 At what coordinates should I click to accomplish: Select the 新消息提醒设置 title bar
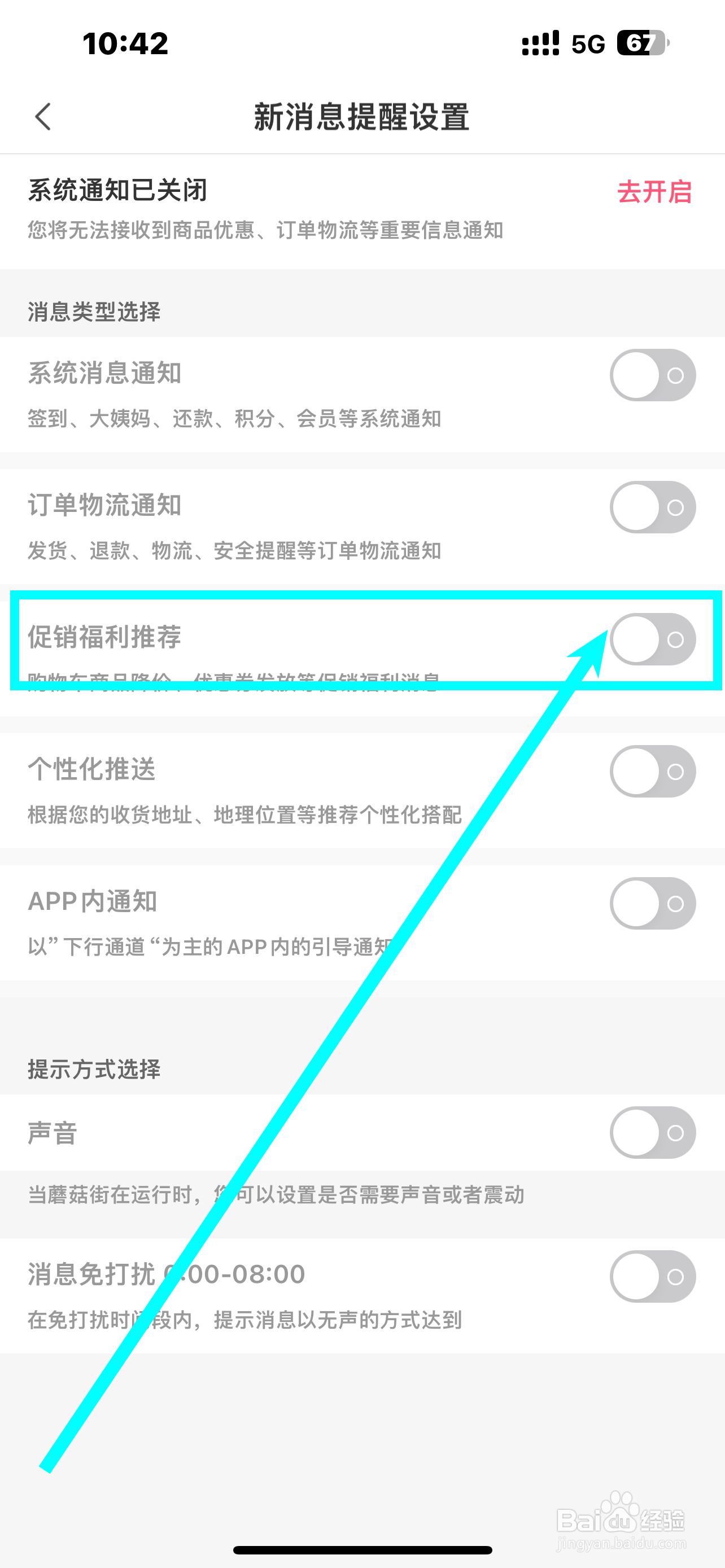click(361, 117)
